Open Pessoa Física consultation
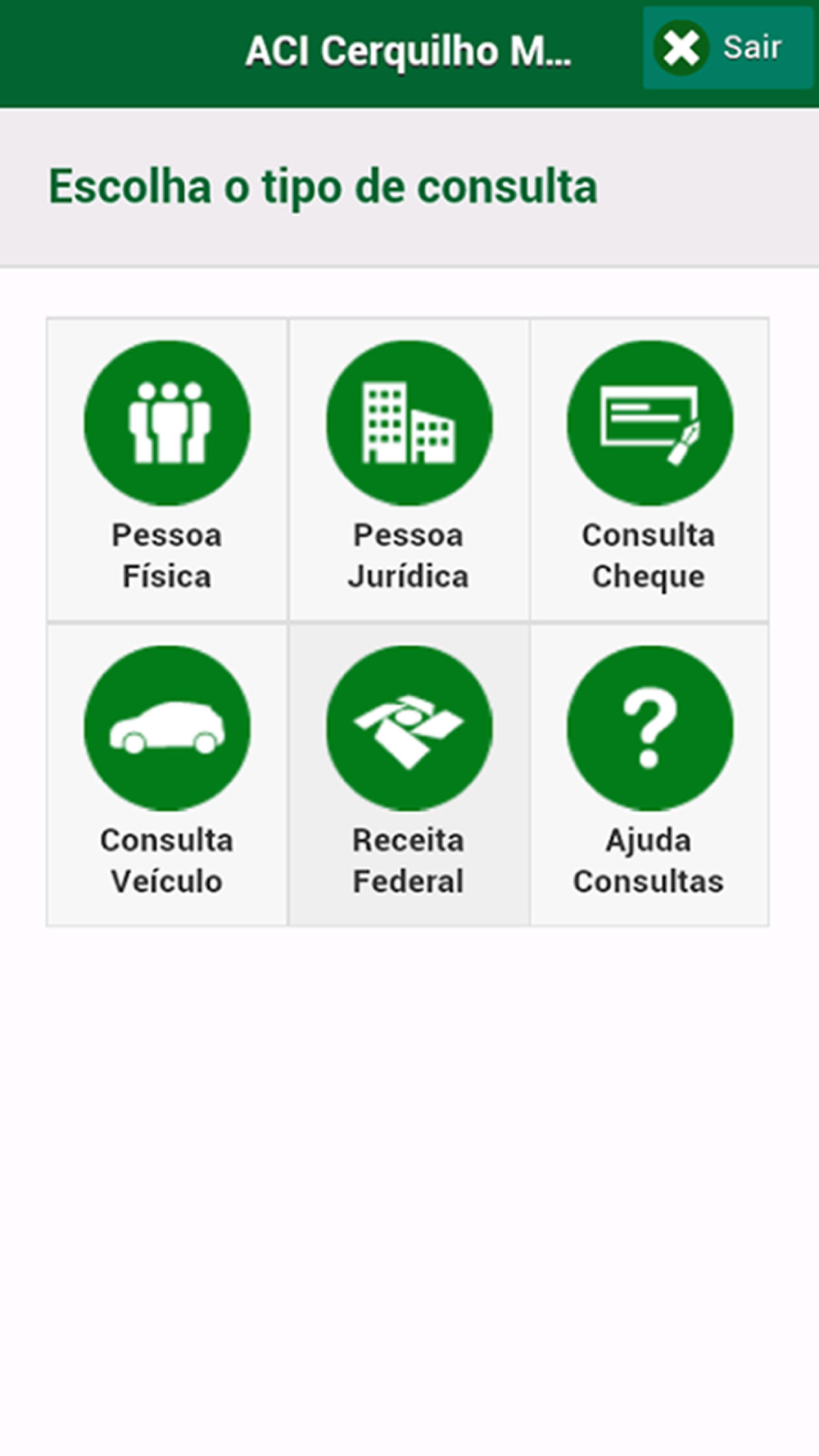 [x=167, y=469]
